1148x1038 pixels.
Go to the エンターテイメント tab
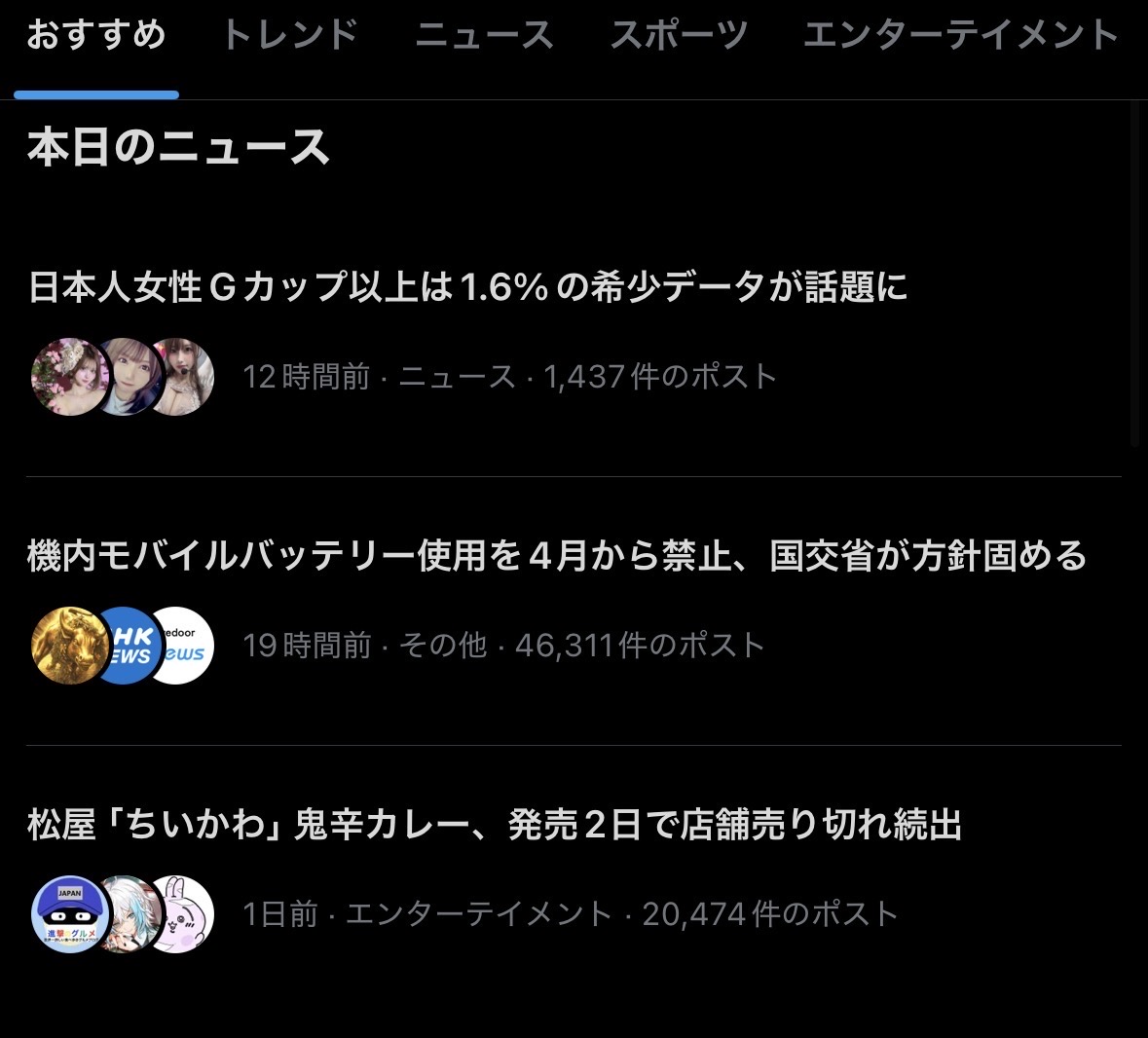960,36
